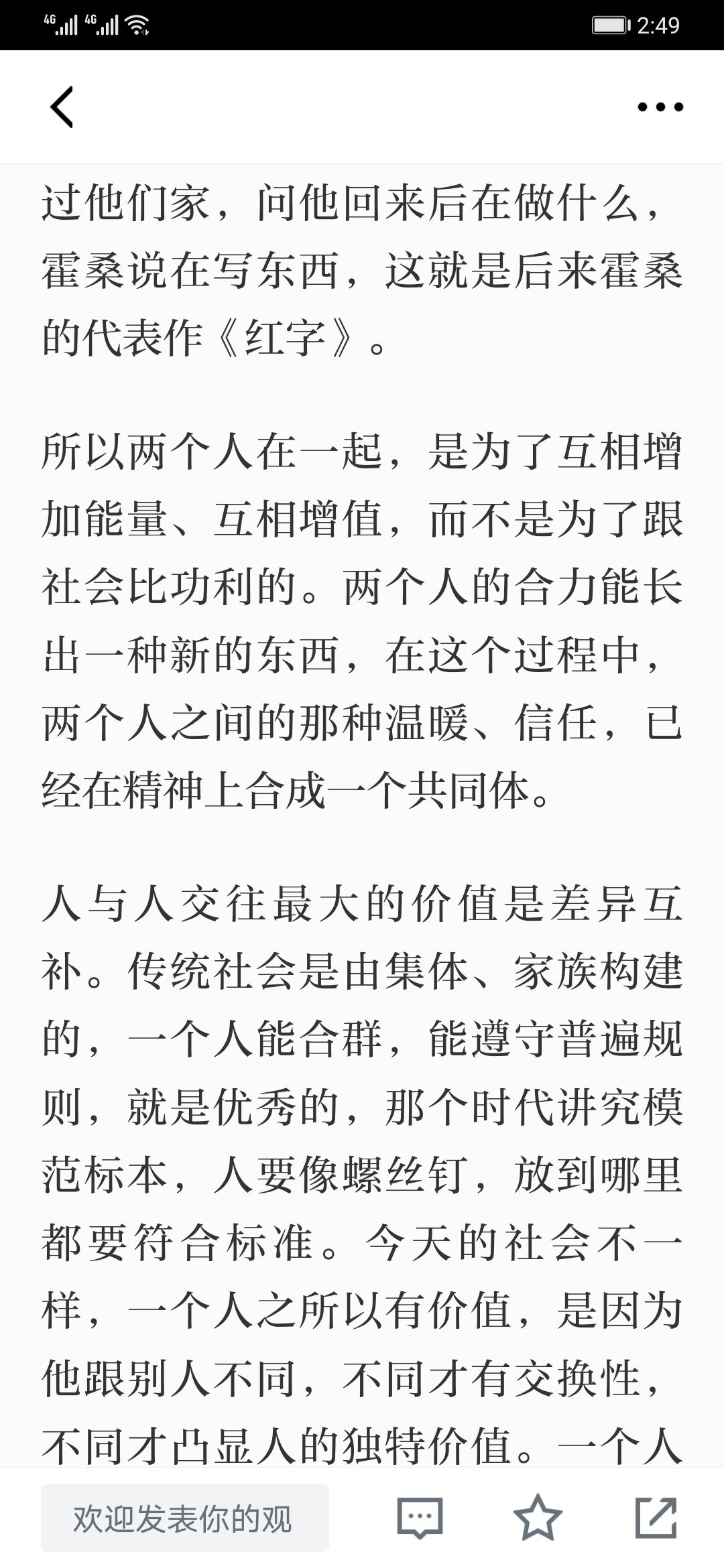The image size is (724, 1568).
Task: Open the comments bubble icon
Action: point(420,1518)
